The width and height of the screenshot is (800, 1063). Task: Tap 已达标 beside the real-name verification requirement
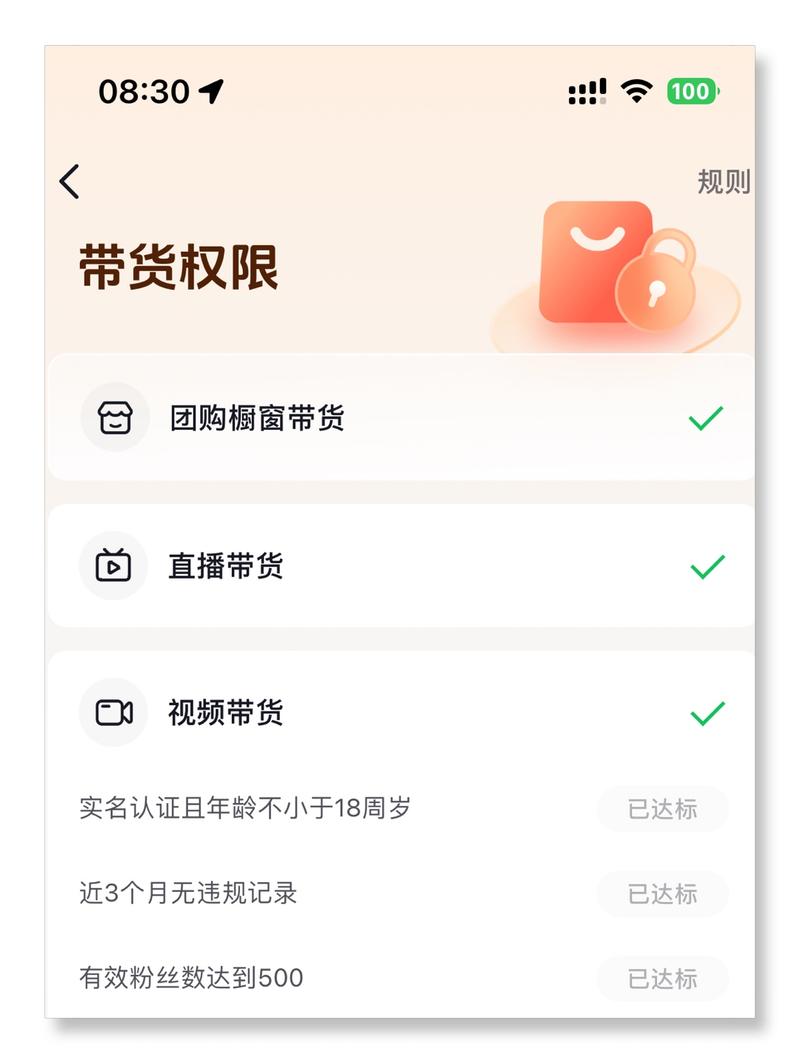662,809
